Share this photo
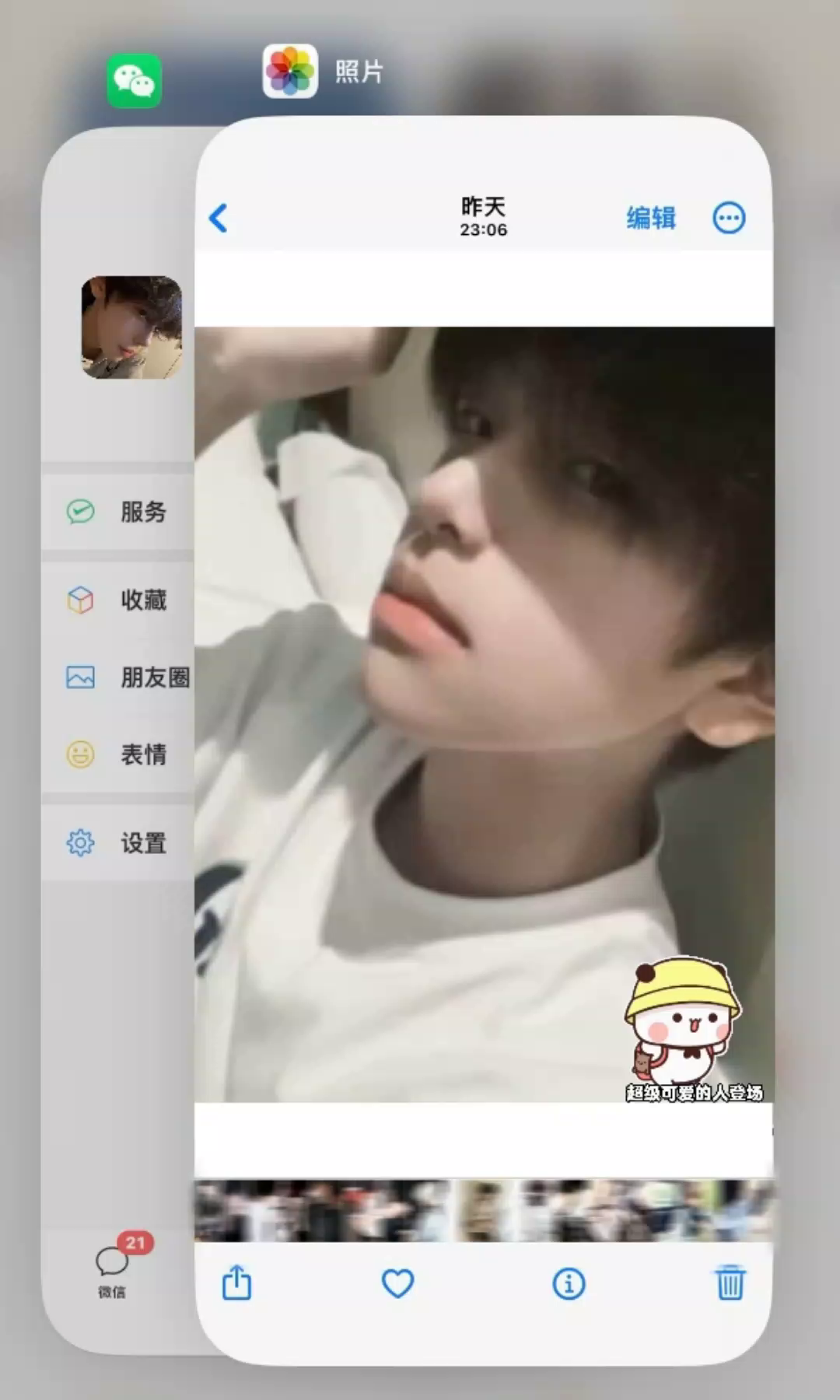The image size is (840, 1400). [236, 1283]
